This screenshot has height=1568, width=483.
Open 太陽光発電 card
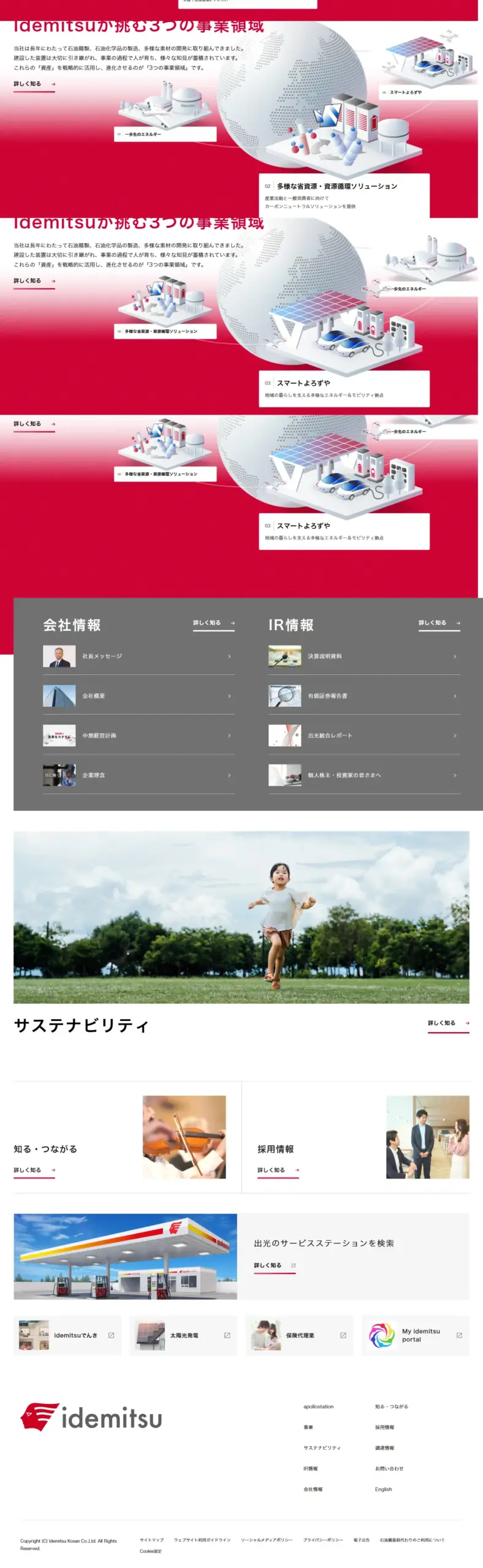click(183, 1335)
